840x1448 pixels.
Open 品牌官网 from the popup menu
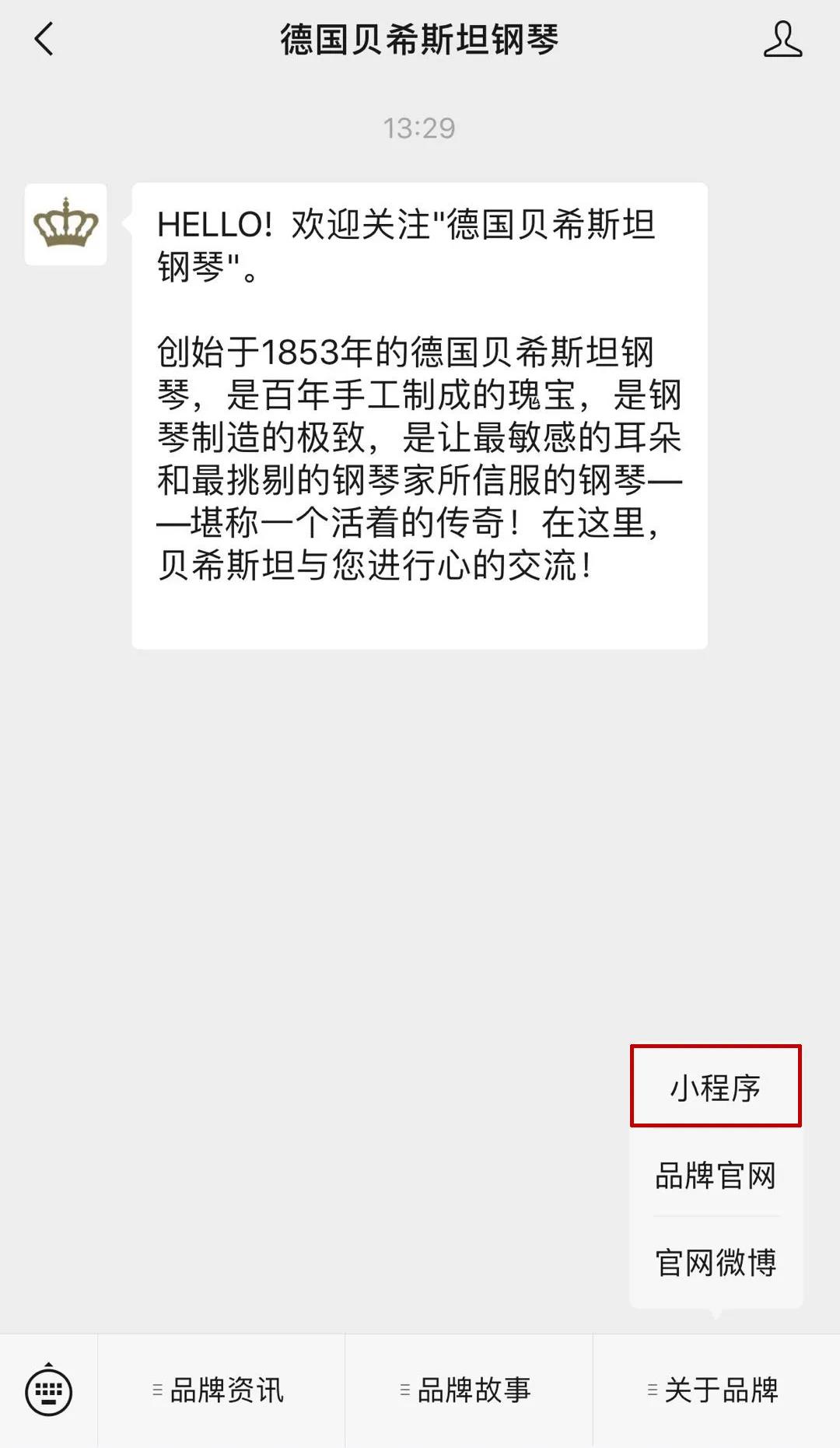[x=716, y=1175]
